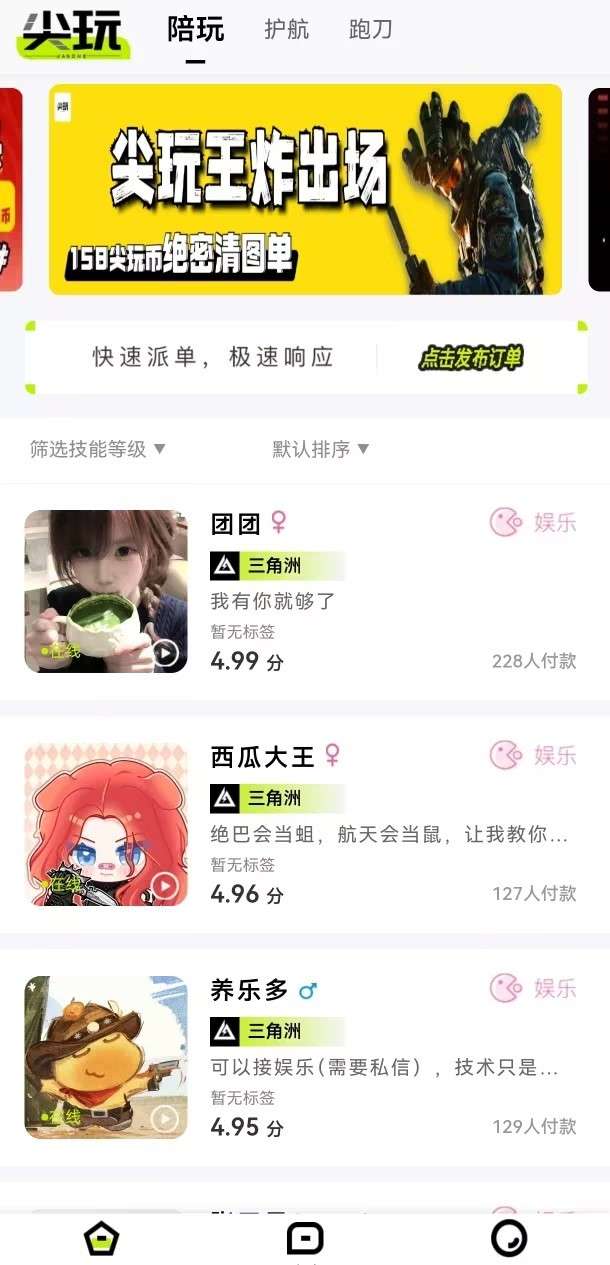Expand the 默认排序 sort dropdown
Screen dimensions: 610x1265
320,449
